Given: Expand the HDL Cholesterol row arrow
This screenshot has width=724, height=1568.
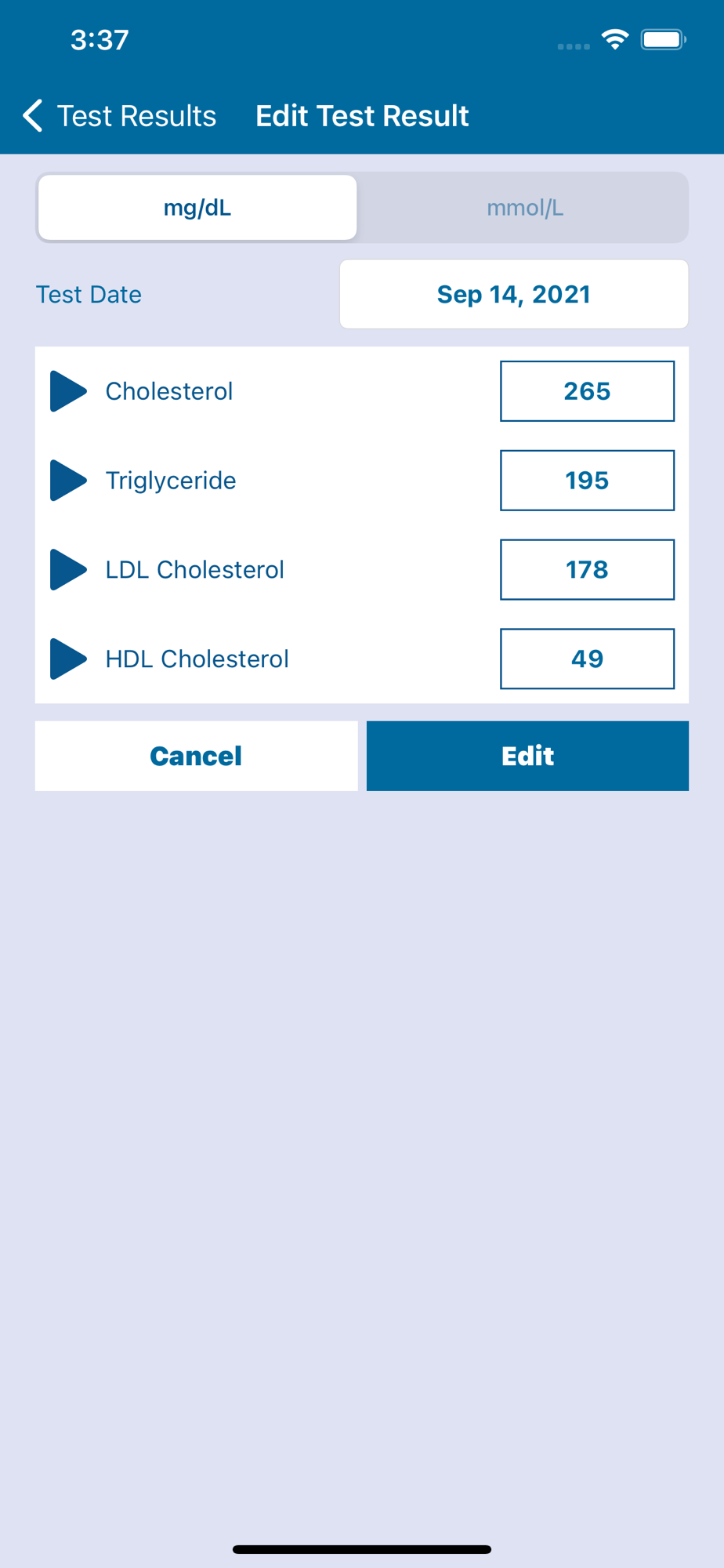Looking at the screenshot, I should 69,659.
